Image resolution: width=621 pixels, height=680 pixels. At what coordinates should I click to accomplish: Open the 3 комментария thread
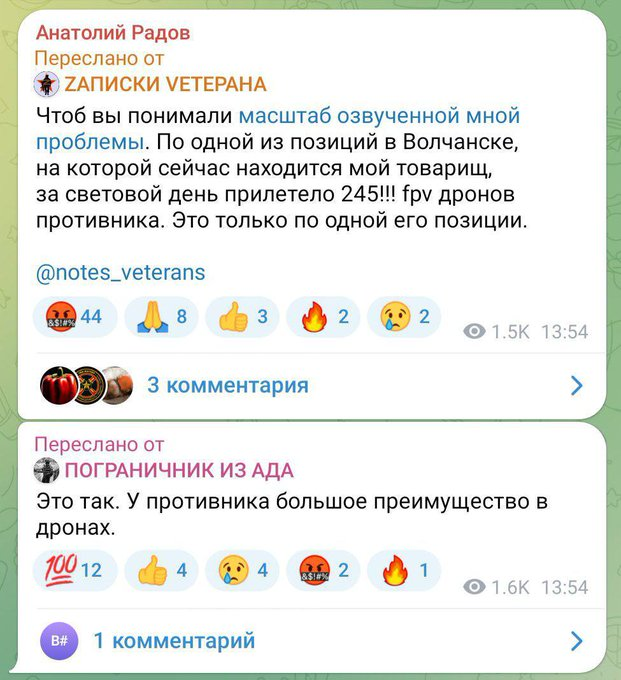pos(227,385)
